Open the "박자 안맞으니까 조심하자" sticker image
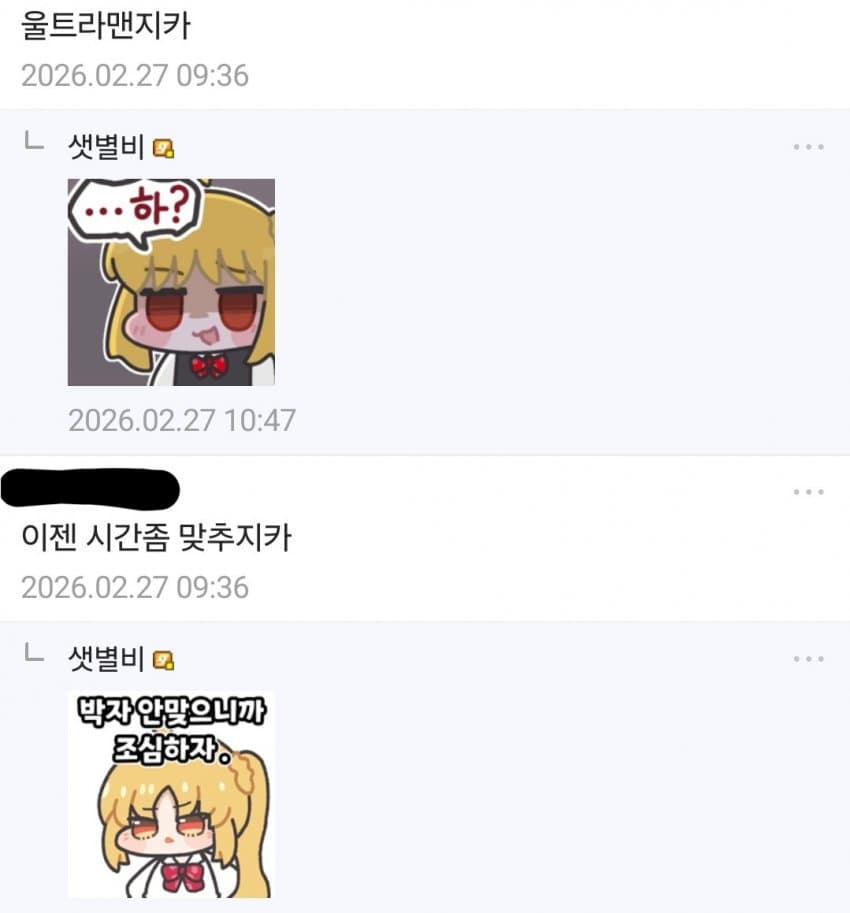This screenshot has width=850, height=913. pyautogui.click(x=171, y=794)
